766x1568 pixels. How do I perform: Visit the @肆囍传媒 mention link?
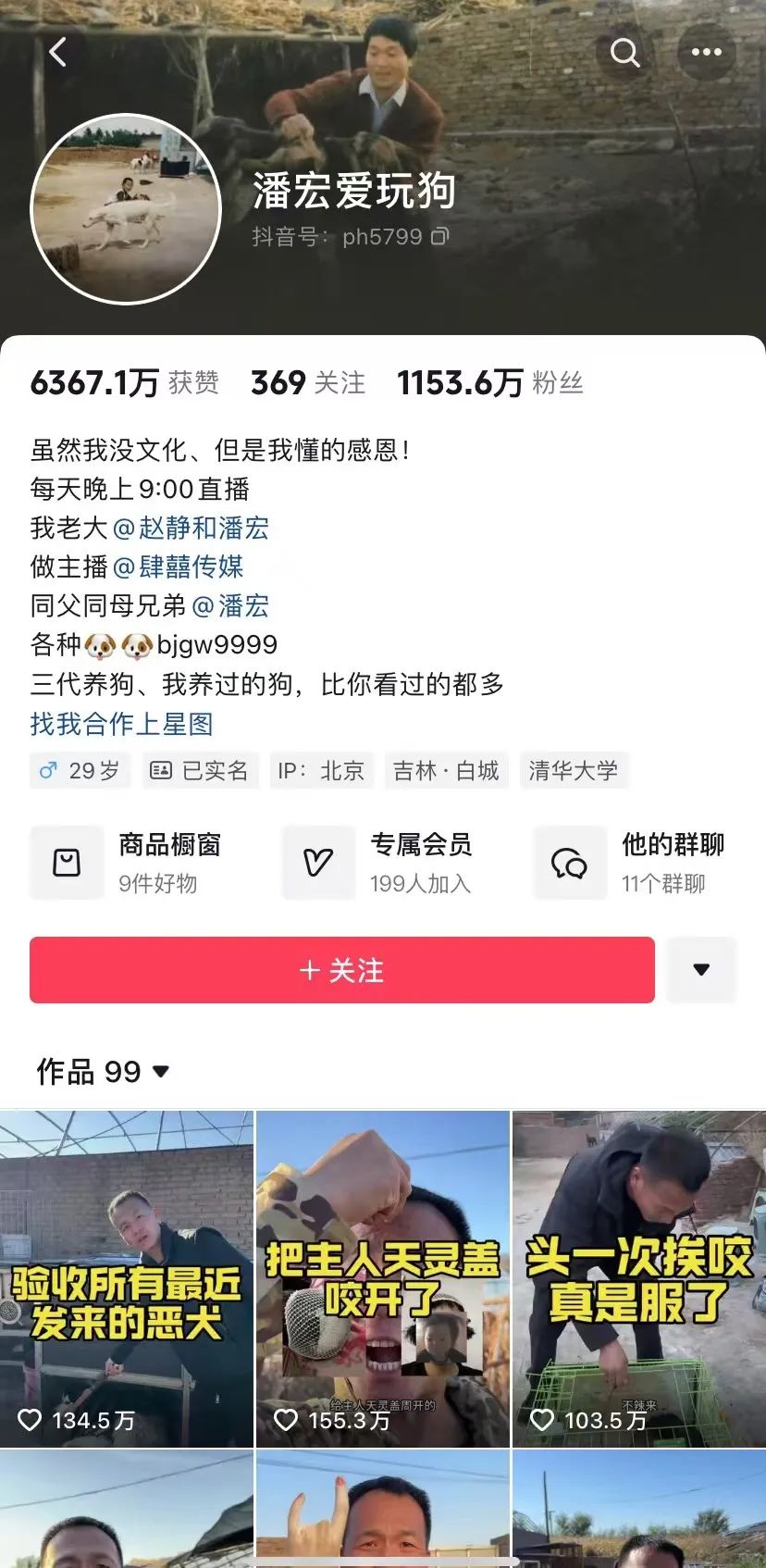point(178,566)
